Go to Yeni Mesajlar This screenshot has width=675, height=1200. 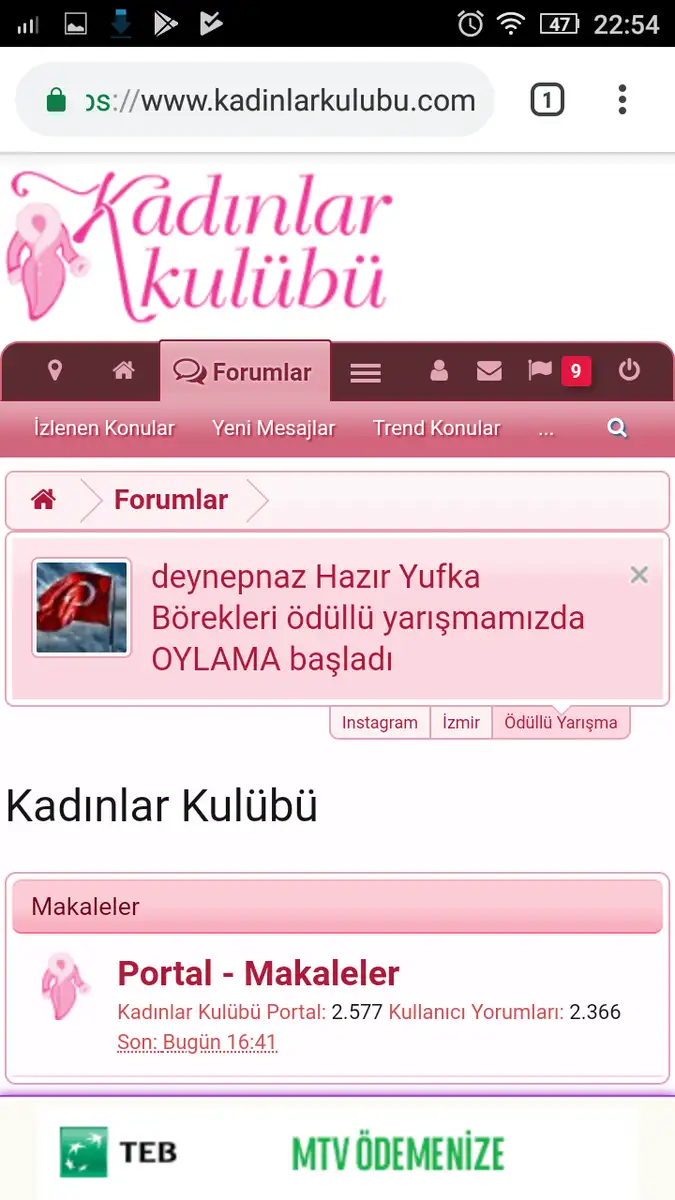click(x=273, y=429)
